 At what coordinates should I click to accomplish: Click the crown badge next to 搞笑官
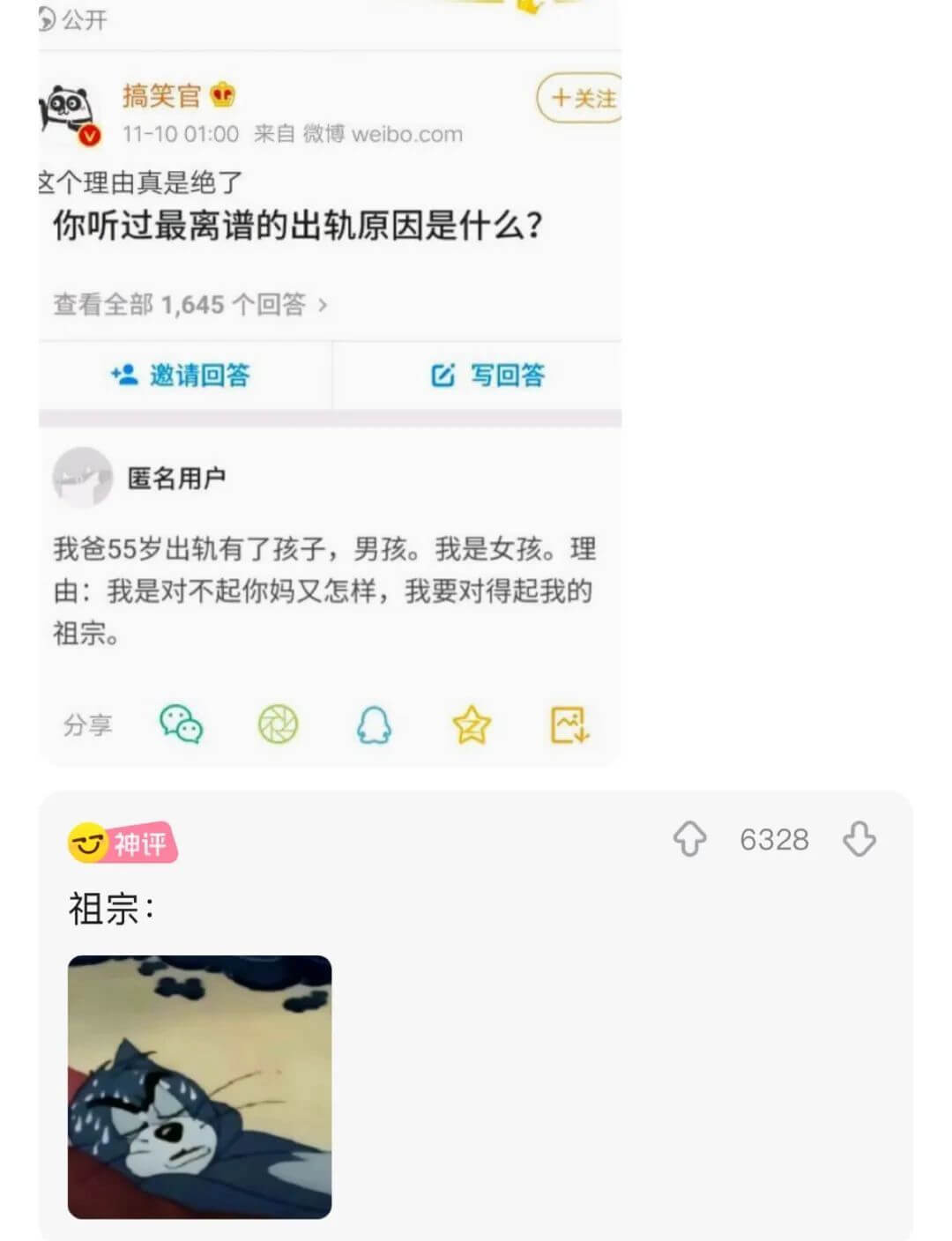coord(223,93)
